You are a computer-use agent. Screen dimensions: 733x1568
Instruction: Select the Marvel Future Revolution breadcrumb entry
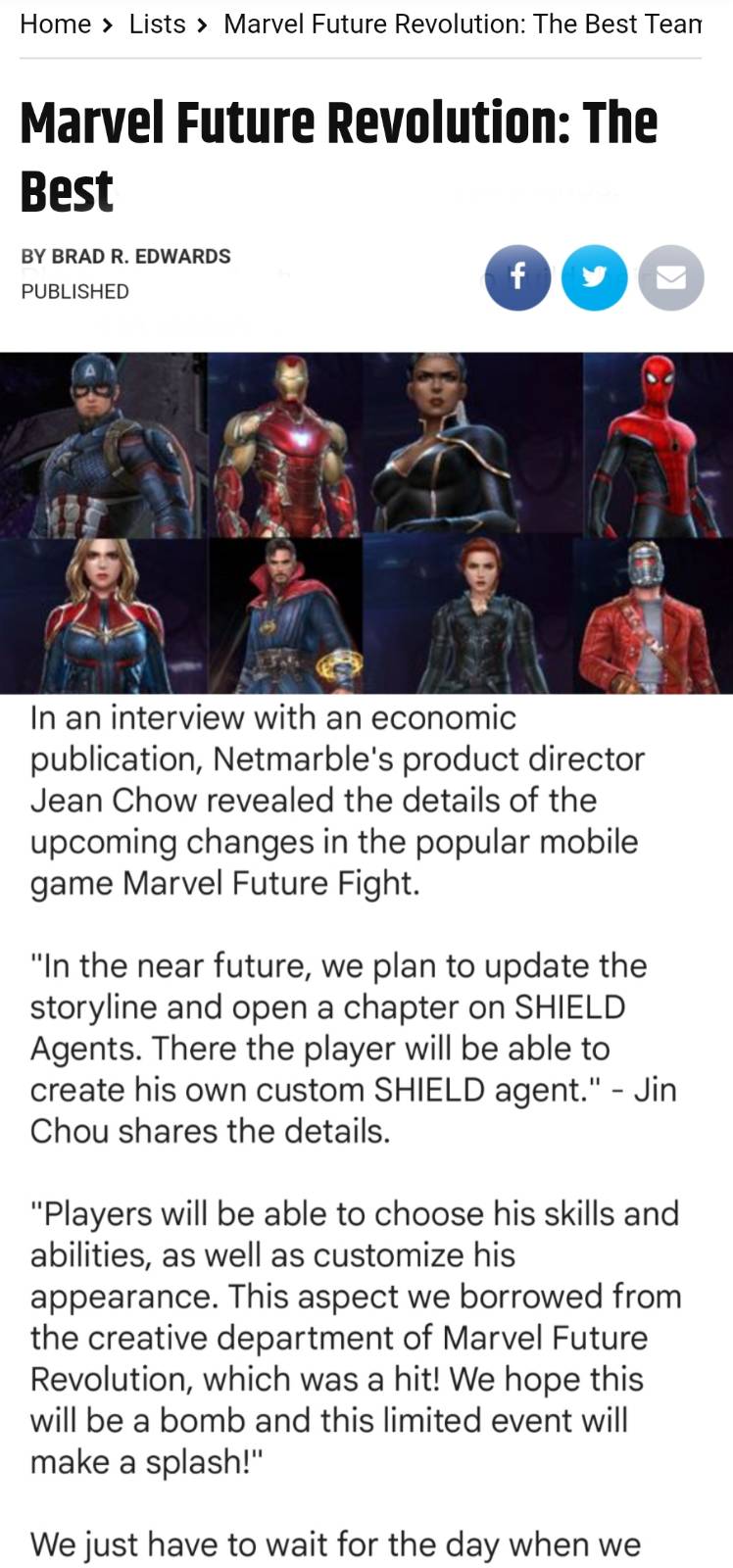coord(461,24)
